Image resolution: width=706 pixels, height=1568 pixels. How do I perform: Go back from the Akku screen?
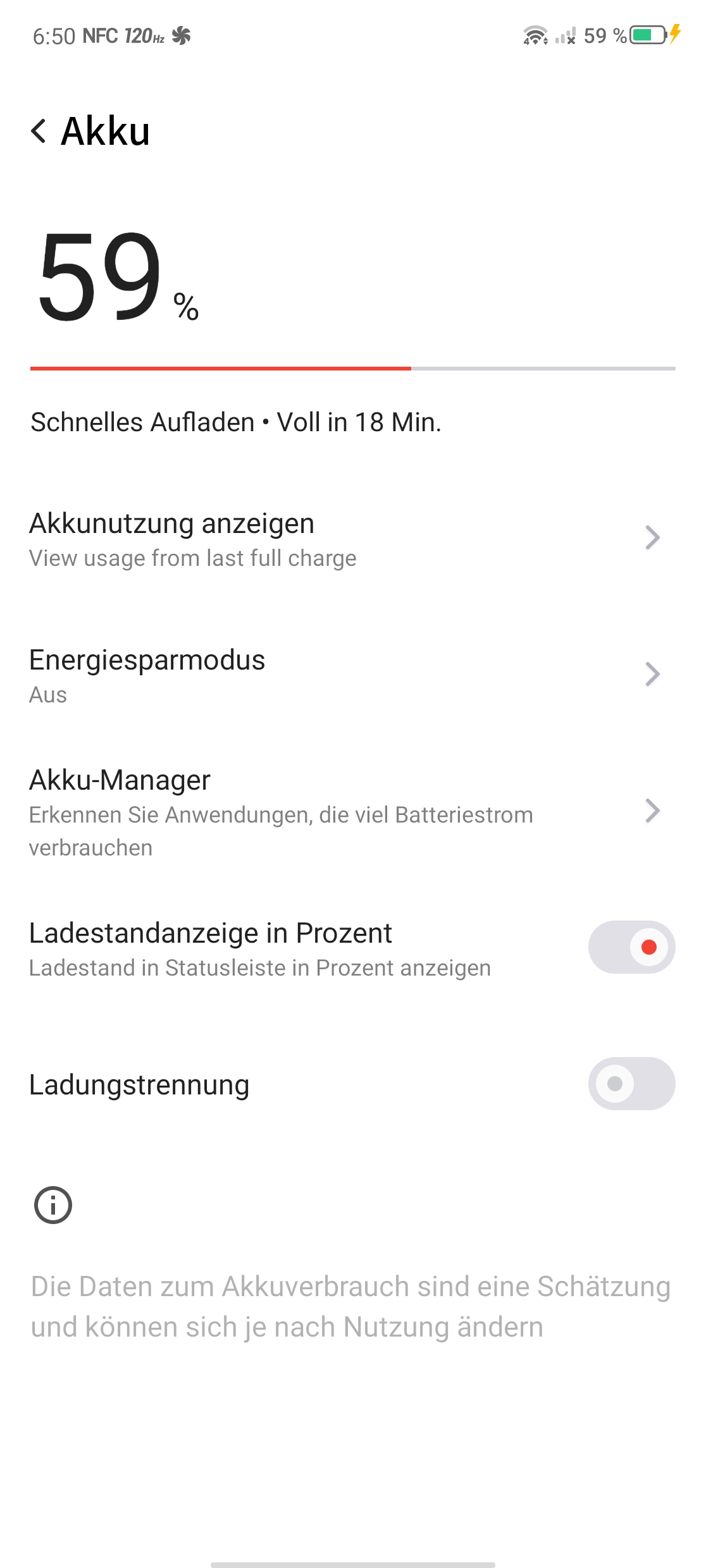coord(39,131)
